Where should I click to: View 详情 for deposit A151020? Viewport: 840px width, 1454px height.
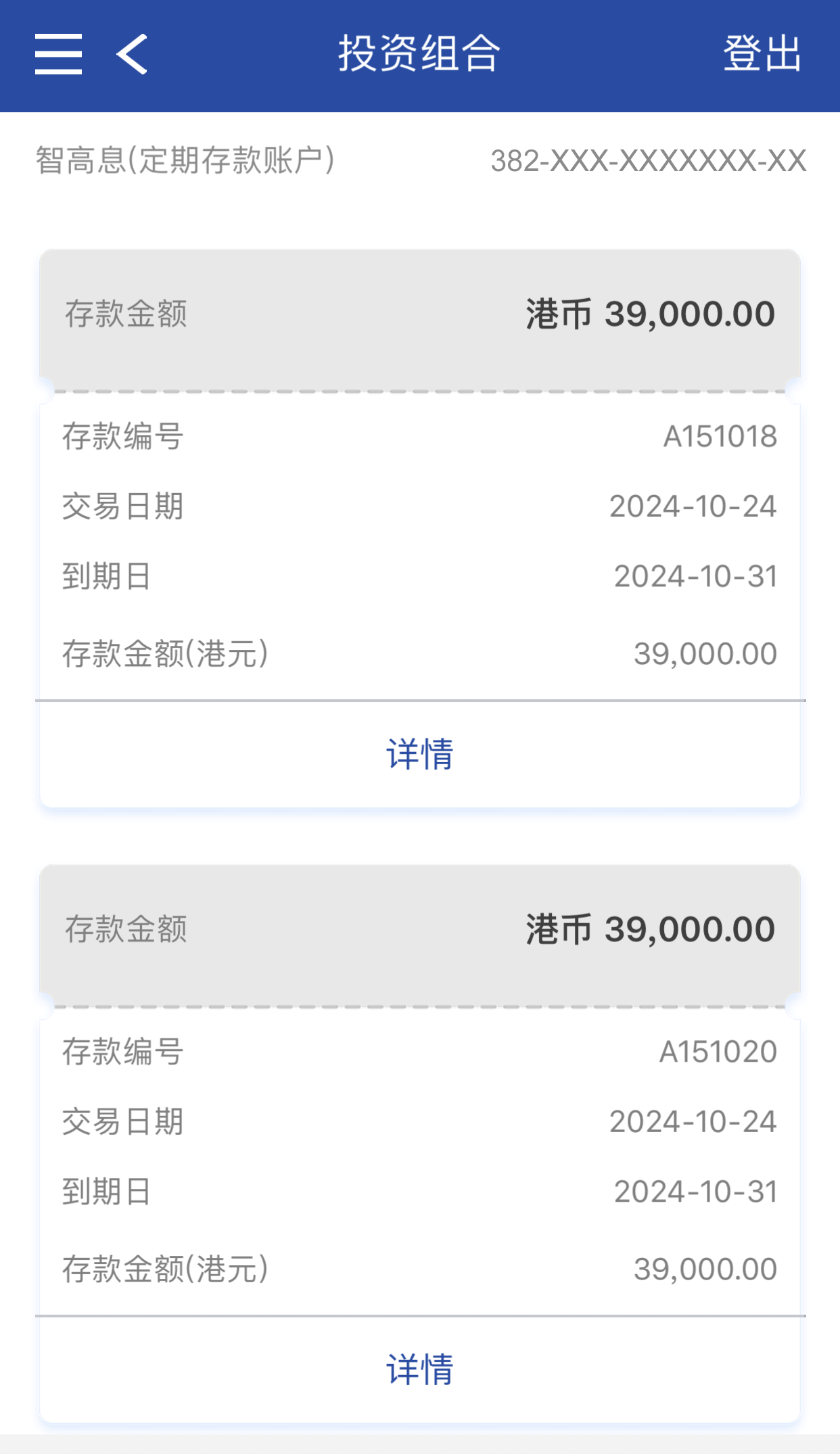(419, 1369)
